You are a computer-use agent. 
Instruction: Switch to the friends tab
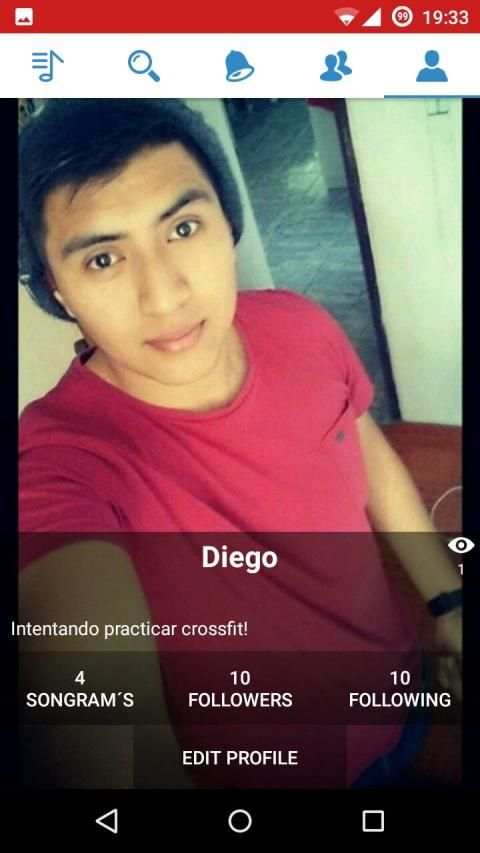(x=335, y=66)
